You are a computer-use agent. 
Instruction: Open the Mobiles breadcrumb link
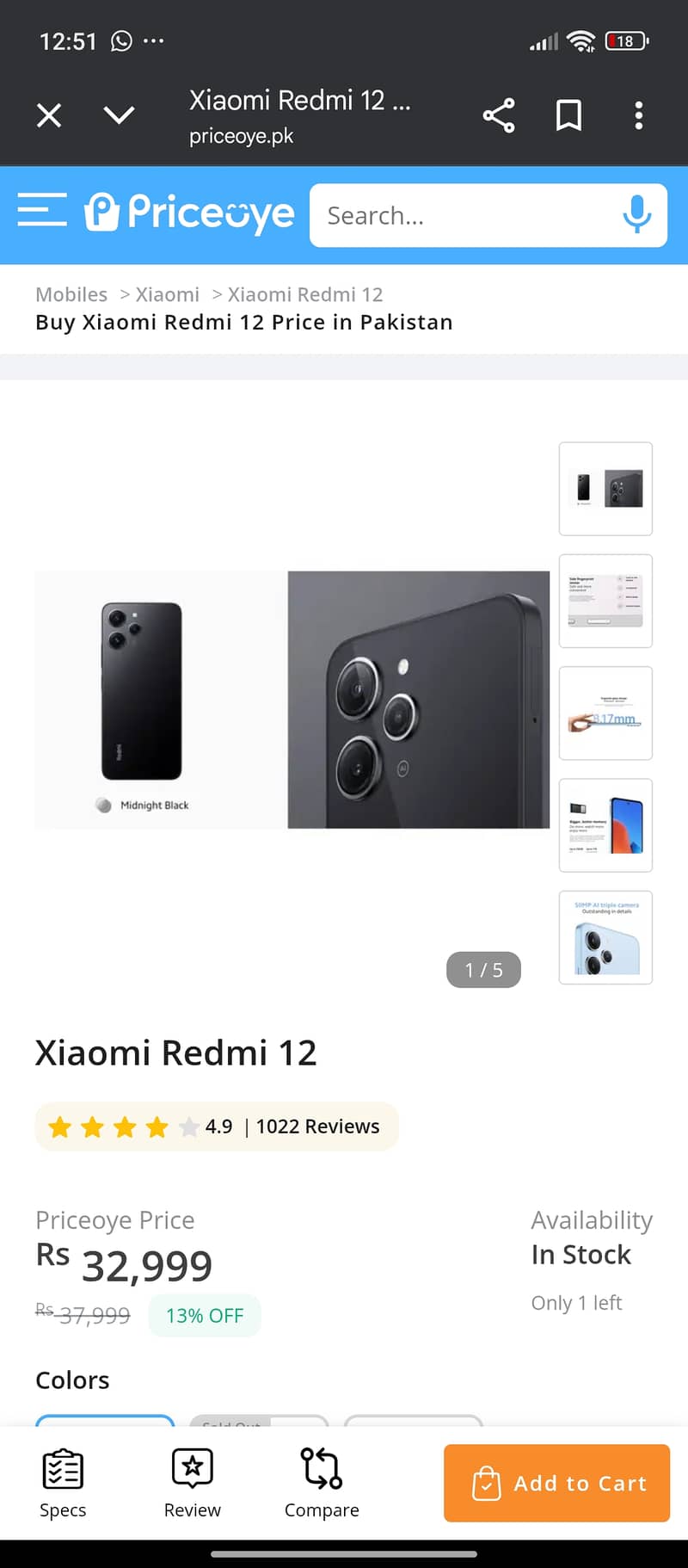(71, 294)
